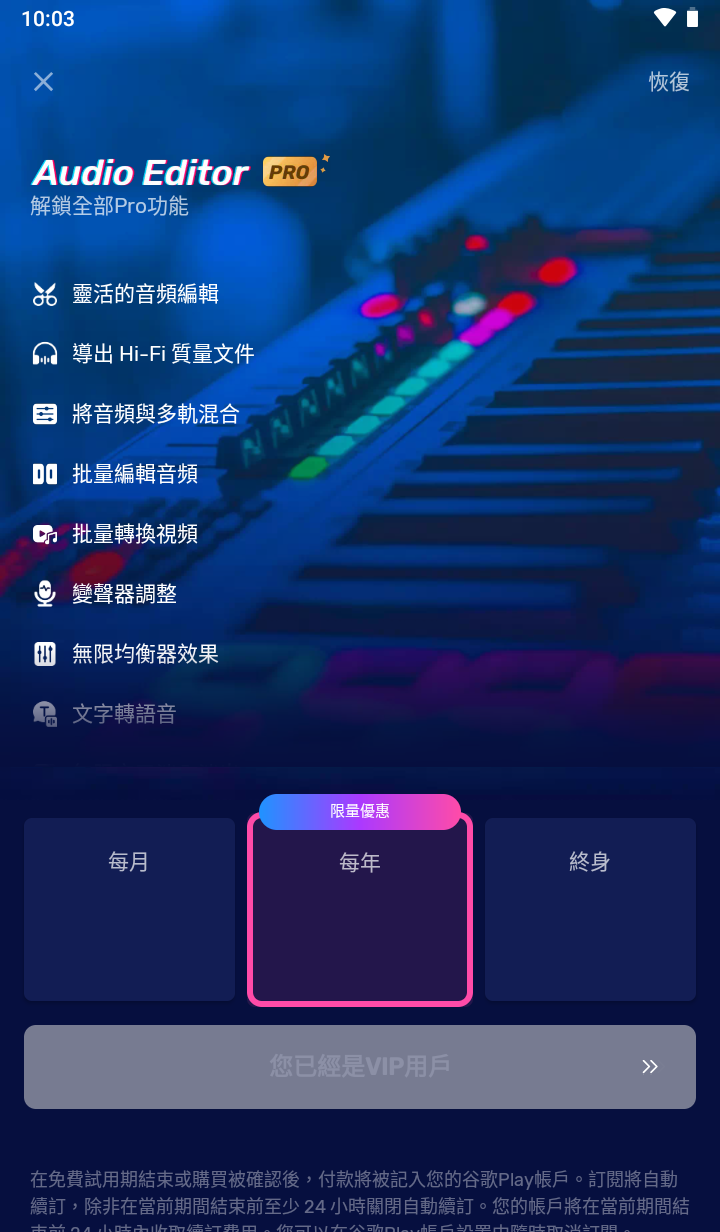The width and height of the screenshot is (720, 1232).
Task: Select the 每月 monthly plan
Action: point(129,909)
